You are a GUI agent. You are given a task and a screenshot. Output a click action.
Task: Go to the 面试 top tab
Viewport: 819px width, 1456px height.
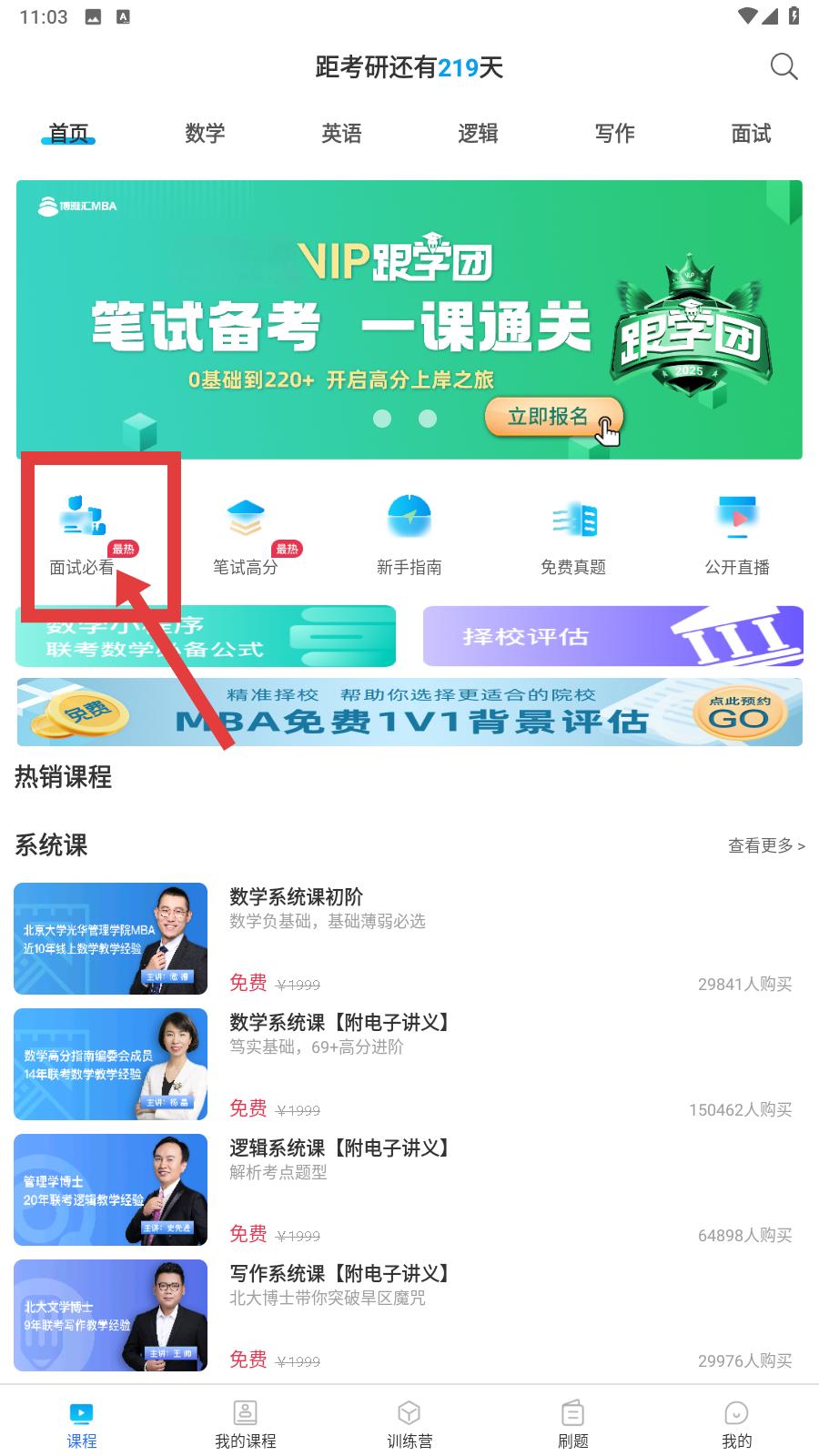pyautogui.click(x=751, y=134)
